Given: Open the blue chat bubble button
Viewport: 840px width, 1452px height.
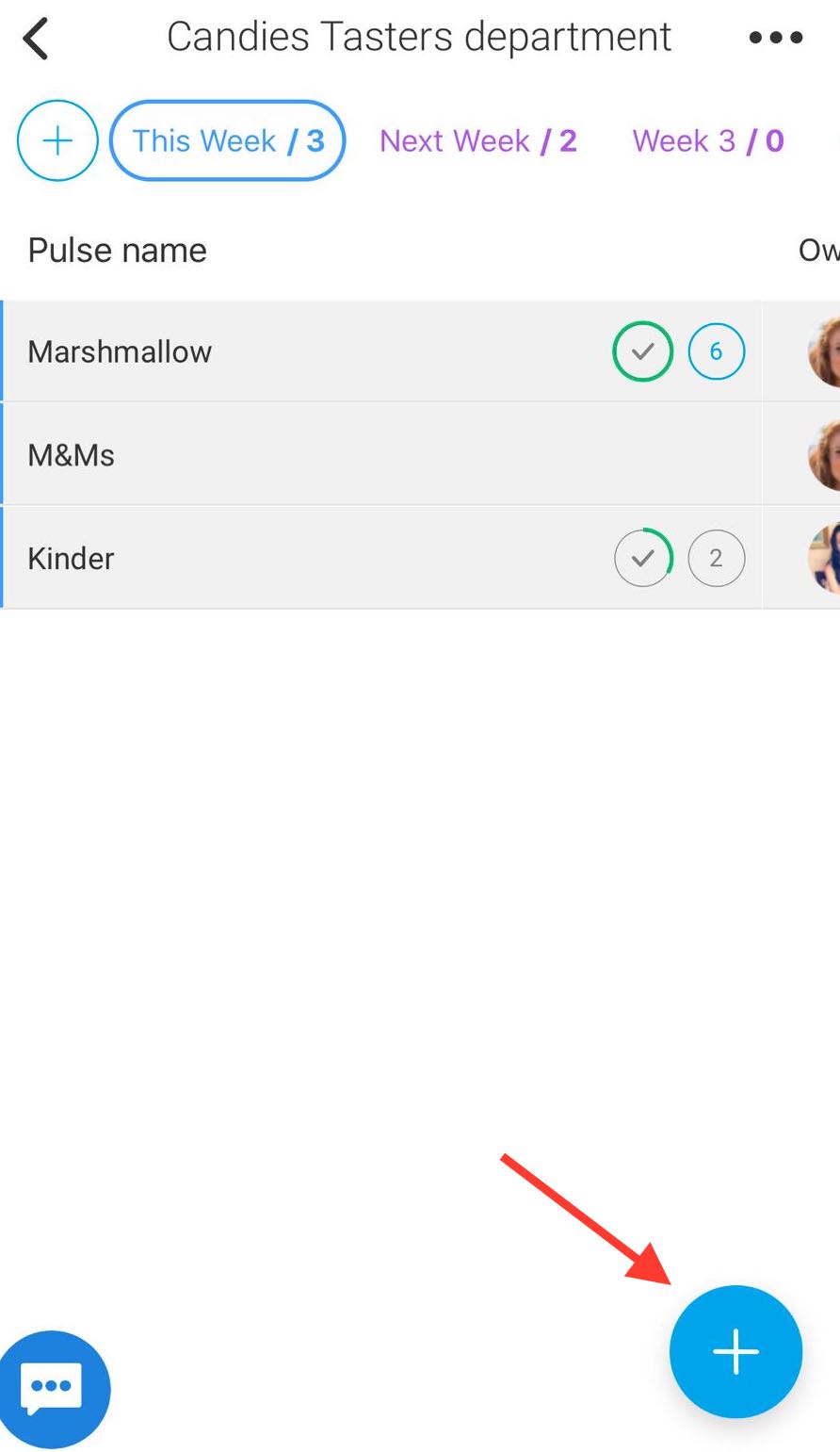Looking at the screenshot, I should (x=53, y=1389).
